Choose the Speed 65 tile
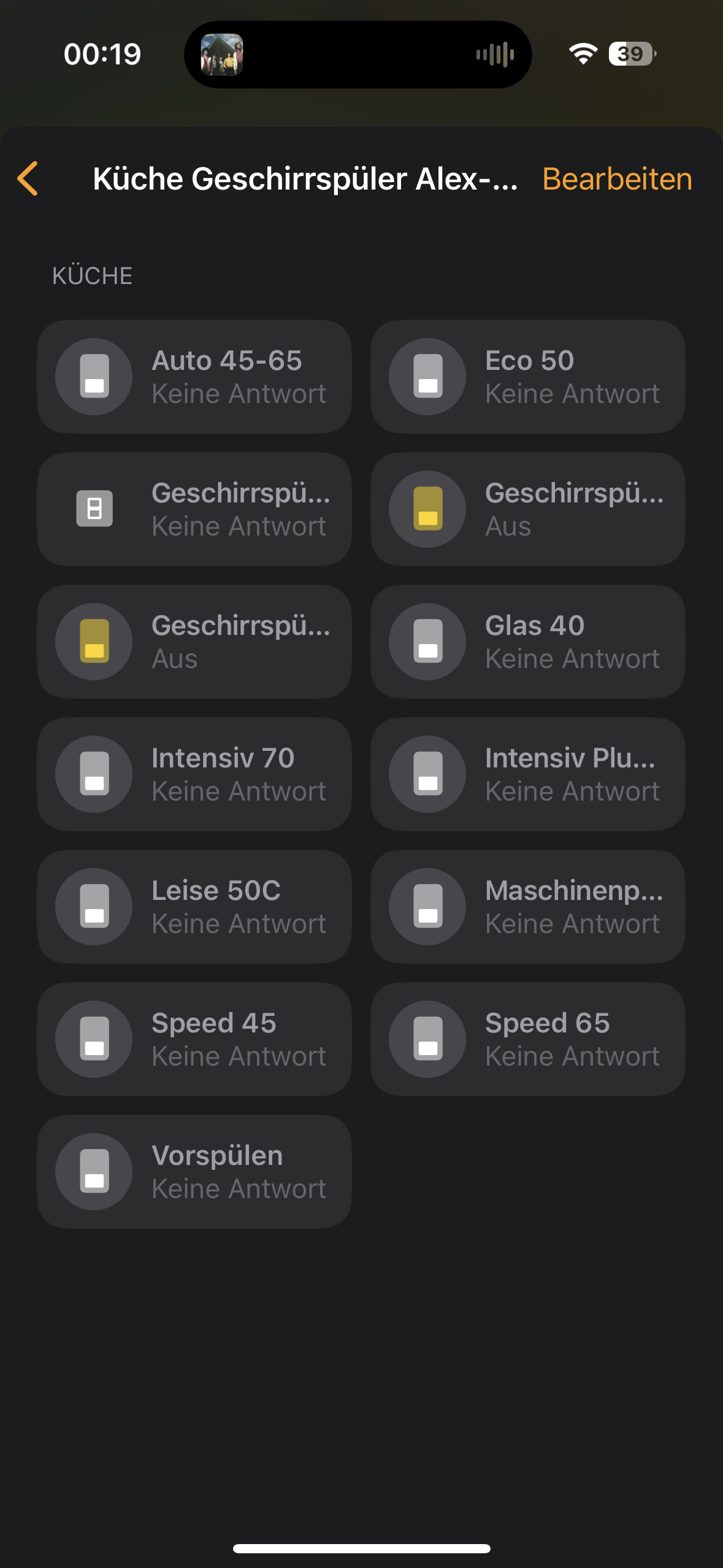This screenshot has width=723, height=1568. (x=527, y=1039)
